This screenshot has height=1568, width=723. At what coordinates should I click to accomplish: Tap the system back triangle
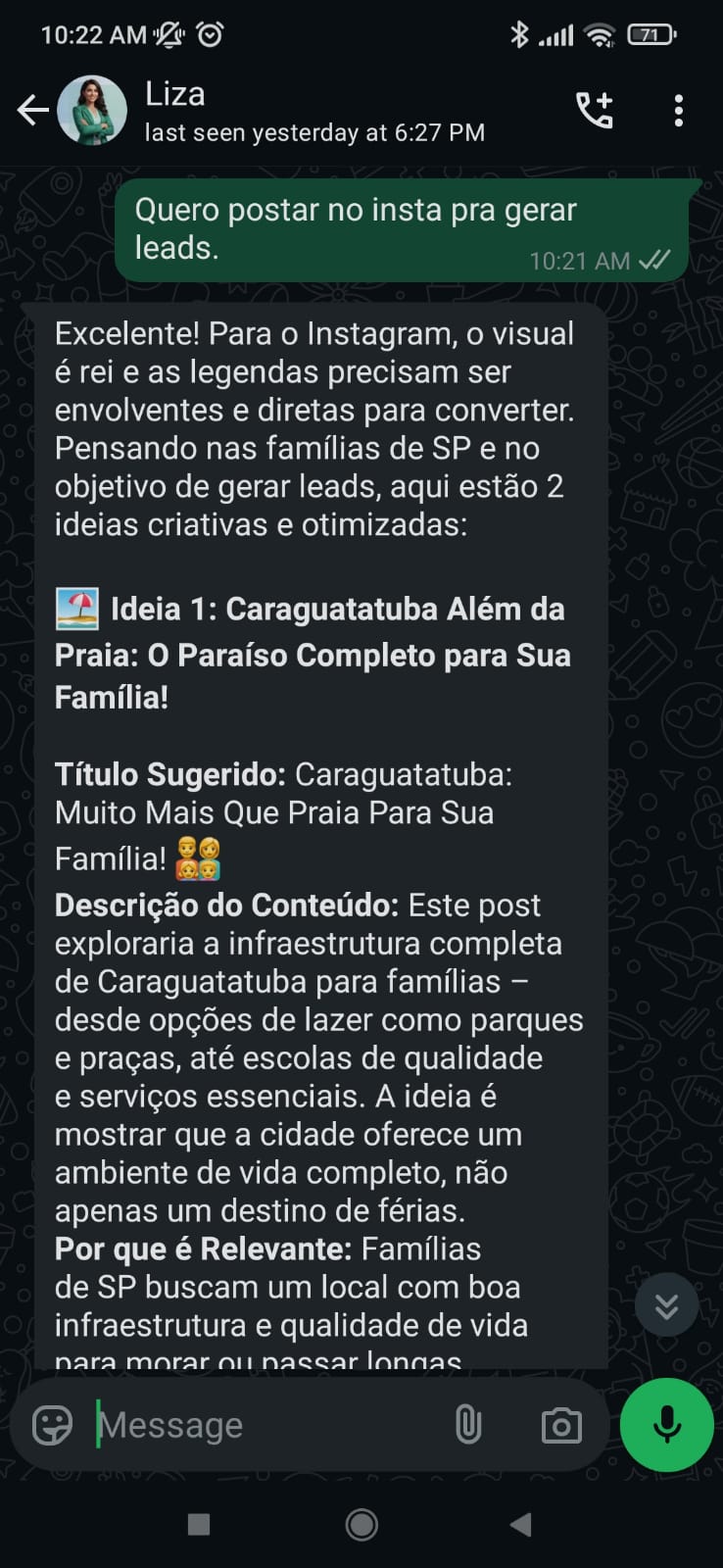(521, 1525)
